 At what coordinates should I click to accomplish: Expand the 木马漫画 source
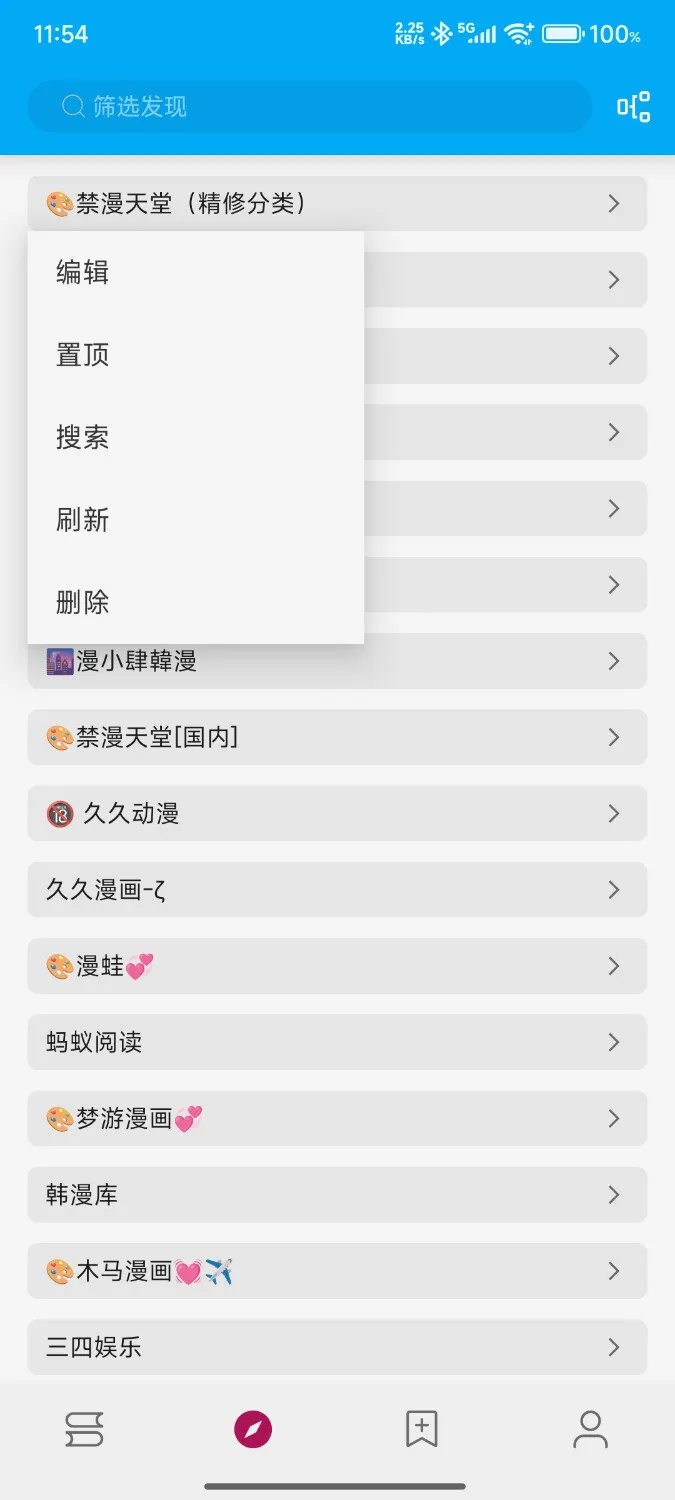tap(337, 1271)
